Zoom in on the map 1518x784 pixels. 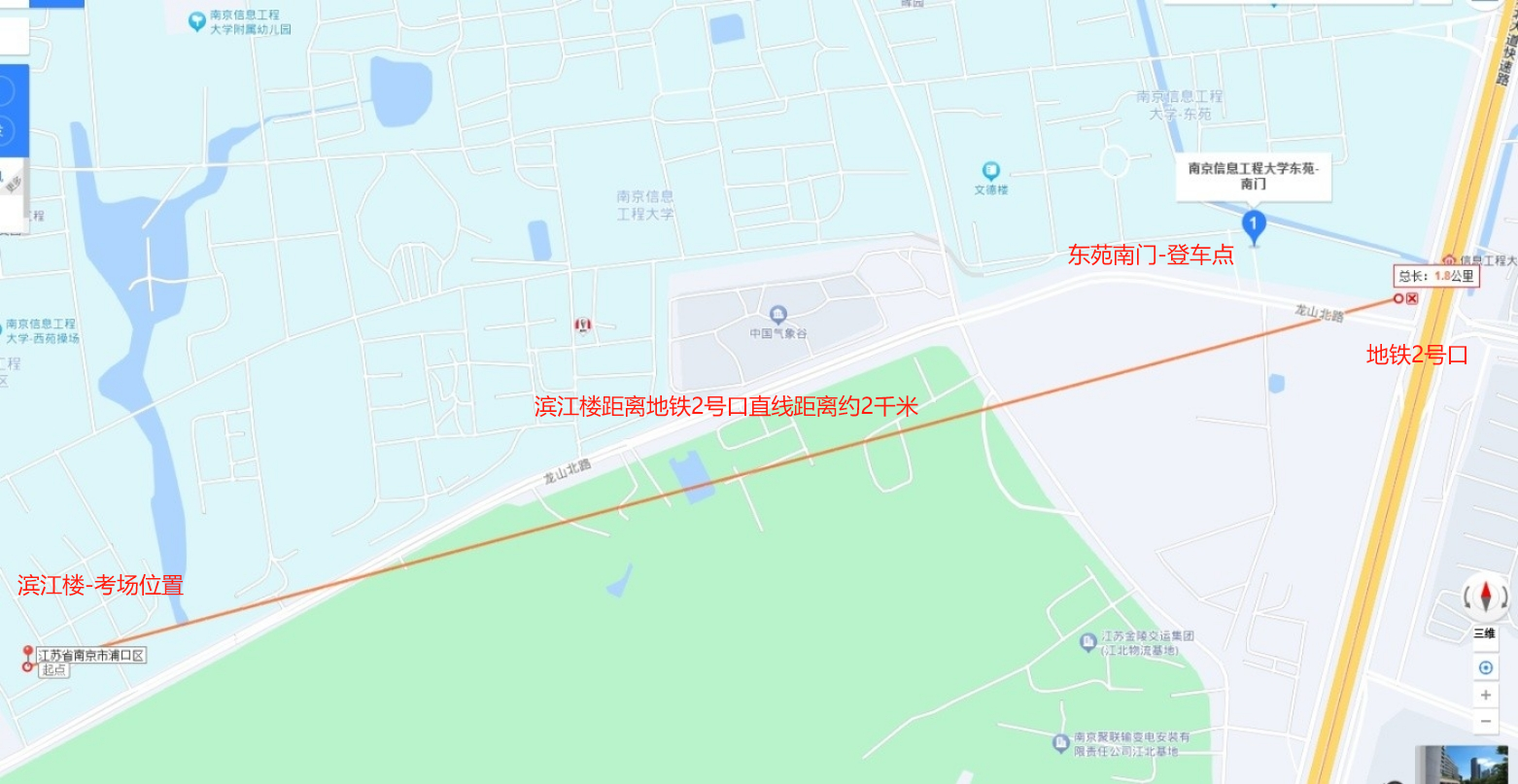point(1485,696)
